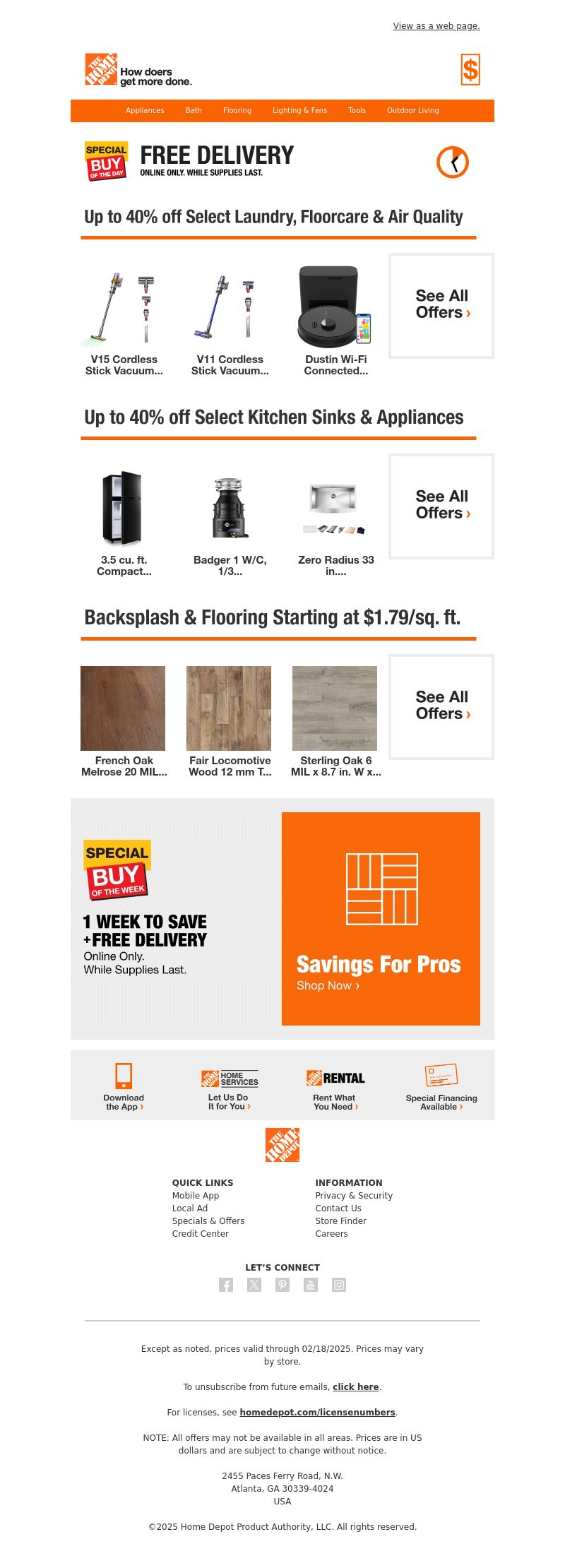Shop Now in Savings For Pros
The height and width of the screenshot is (1568, 565).
328,985
